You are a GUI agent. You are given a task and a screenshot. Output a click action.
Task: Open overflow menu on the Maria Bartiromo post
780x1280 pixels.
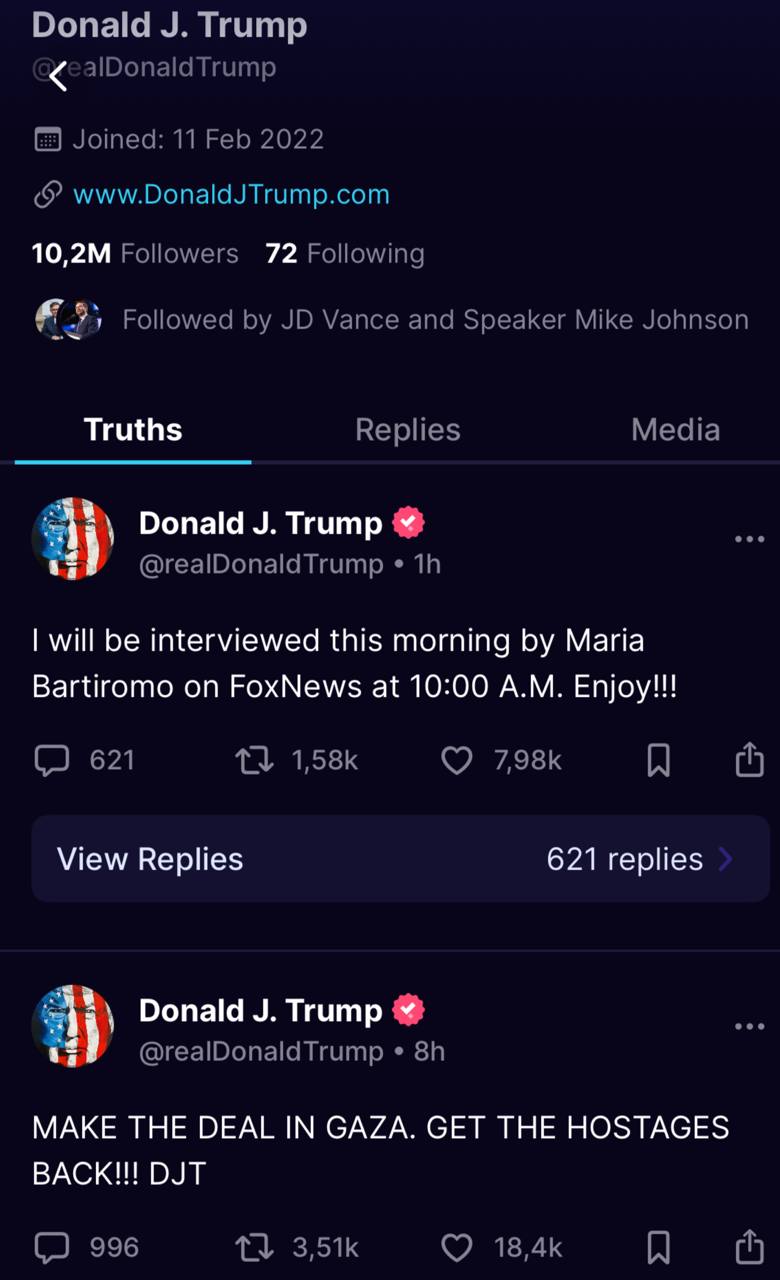(749, 539)
